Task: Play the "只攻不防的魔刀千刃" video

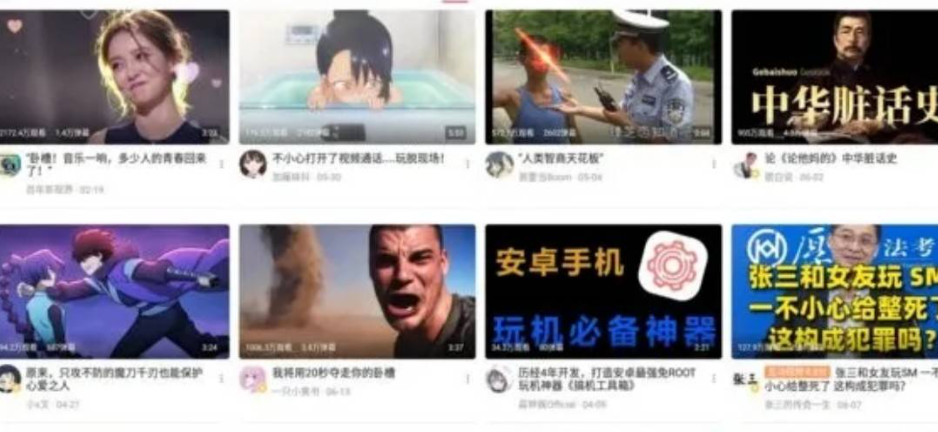Action: click(x=114, y=291)
